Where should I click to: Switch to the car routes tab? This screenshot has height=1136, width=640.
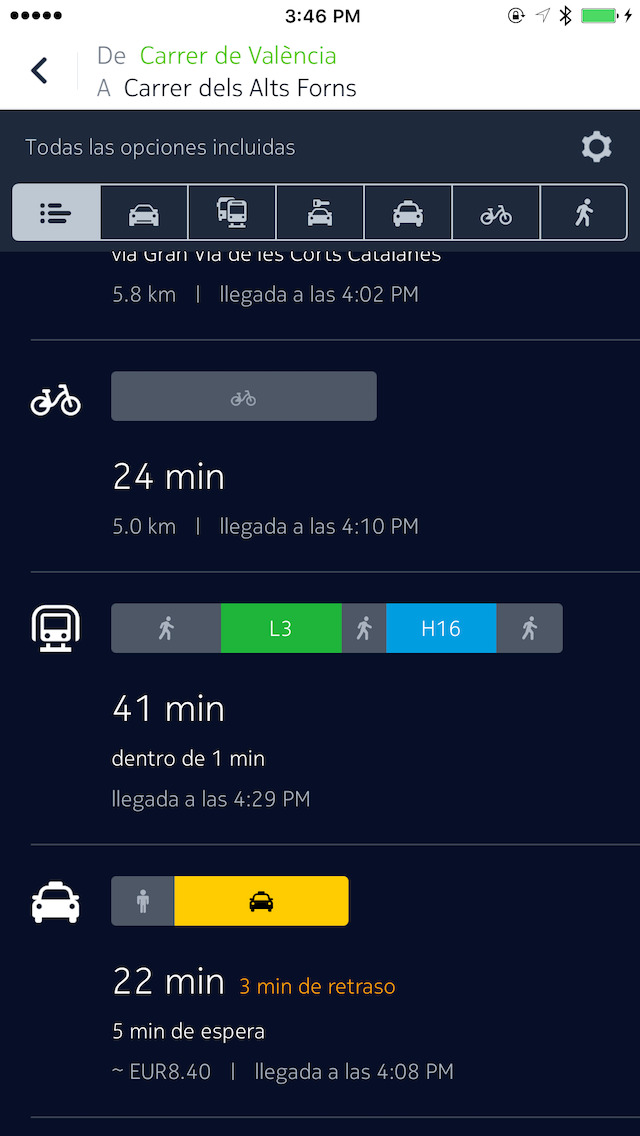pos(144,213)
